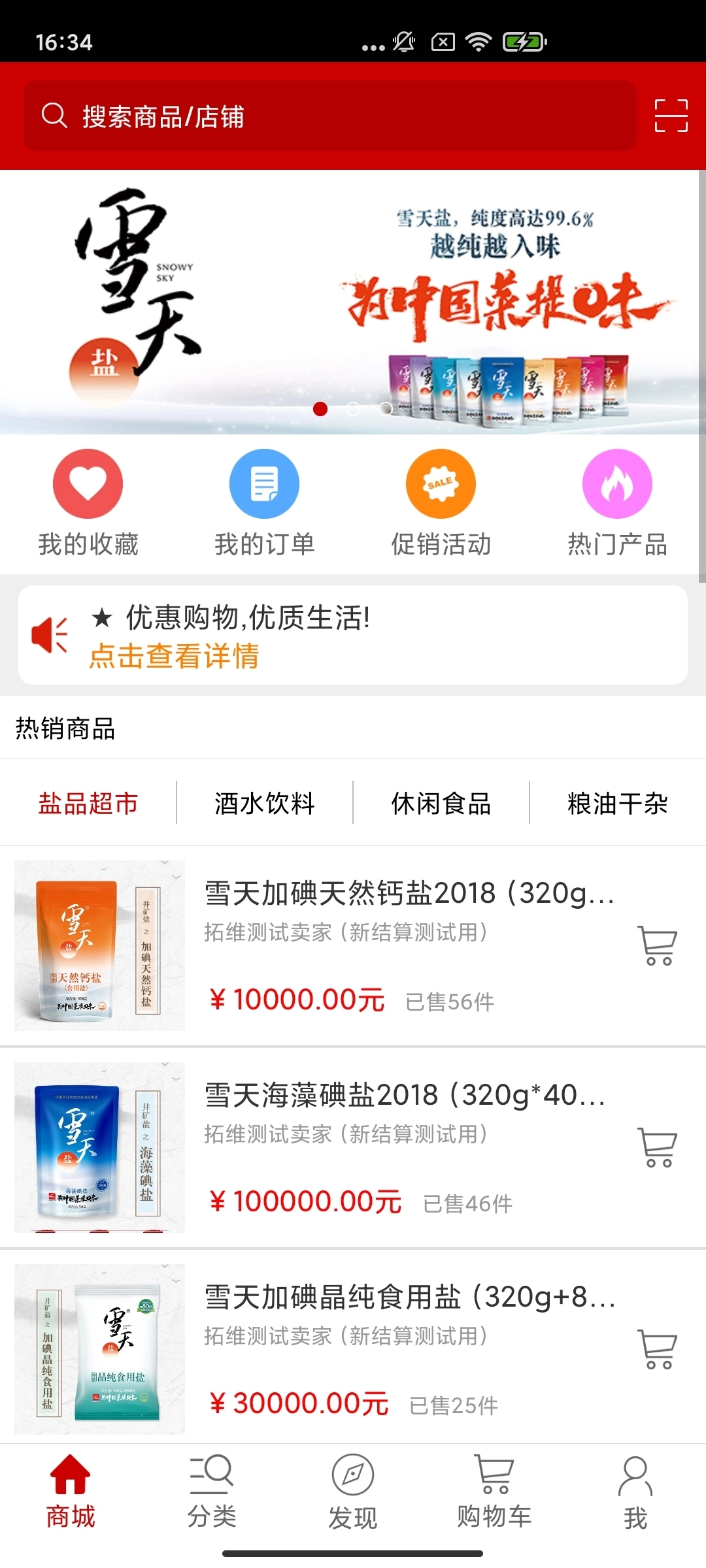Switch to the 酒水饮料 category tab

tap(265, 803)
